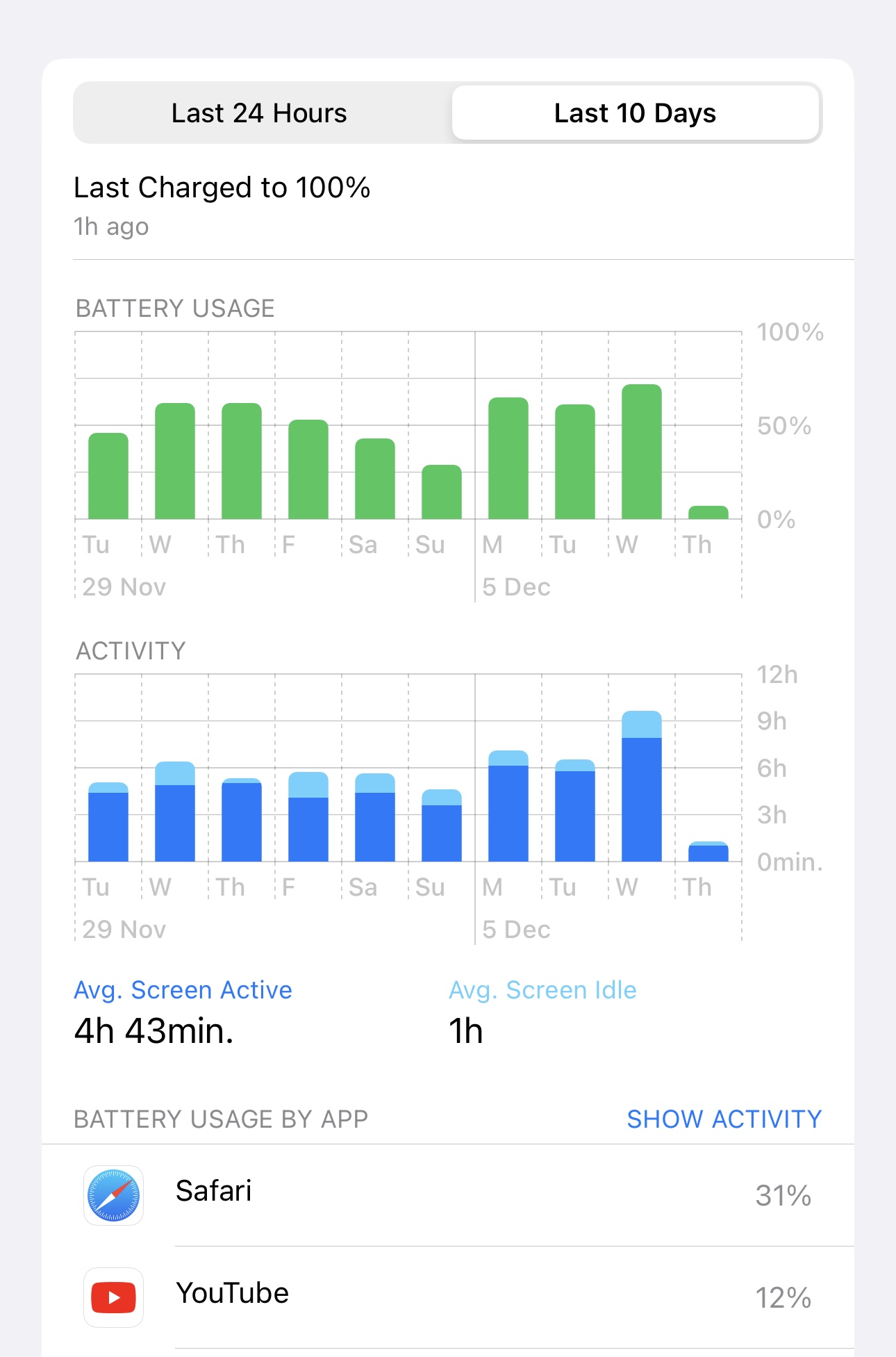Select Sunday bar in battery usage chart

(442, 492)
